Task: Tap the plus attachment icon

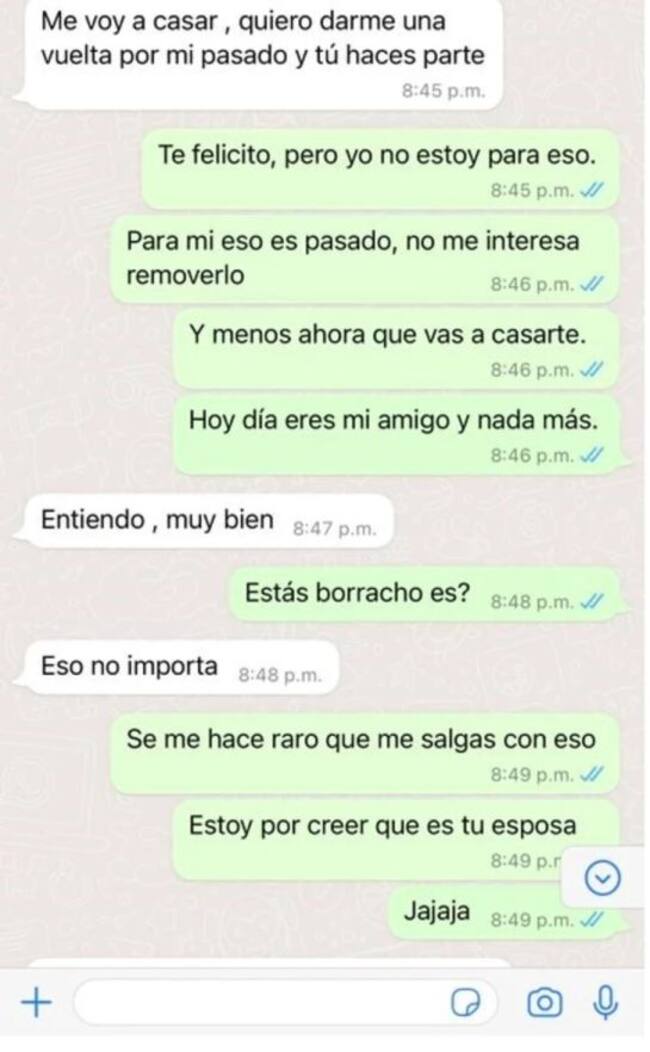Action: pyautogui.click(x=36, y=1002)
